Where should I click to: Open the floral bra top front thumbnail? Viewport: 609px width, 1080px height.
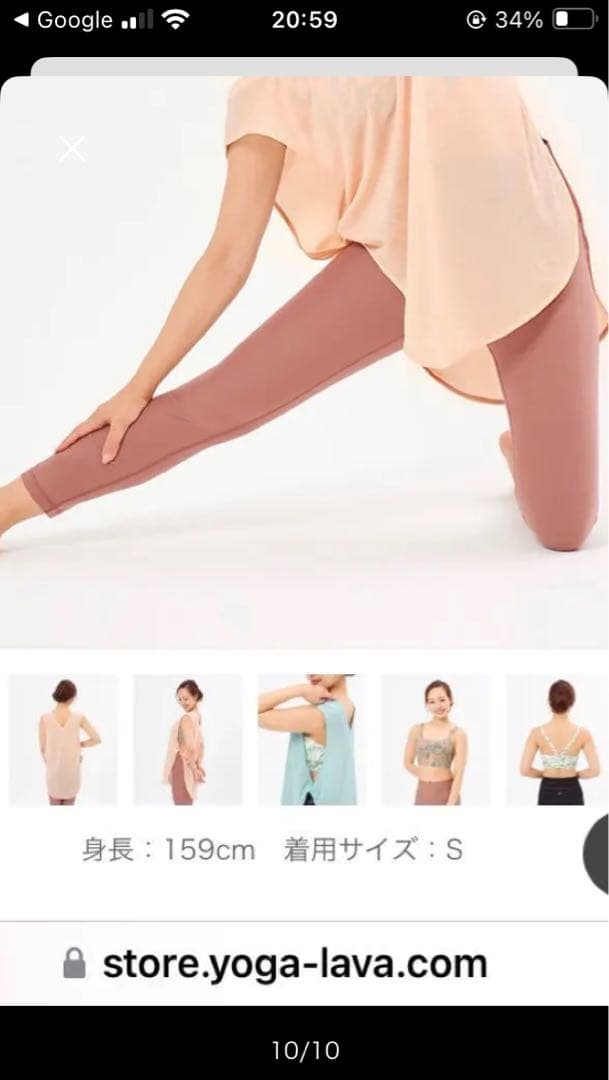tap(435, 740)
